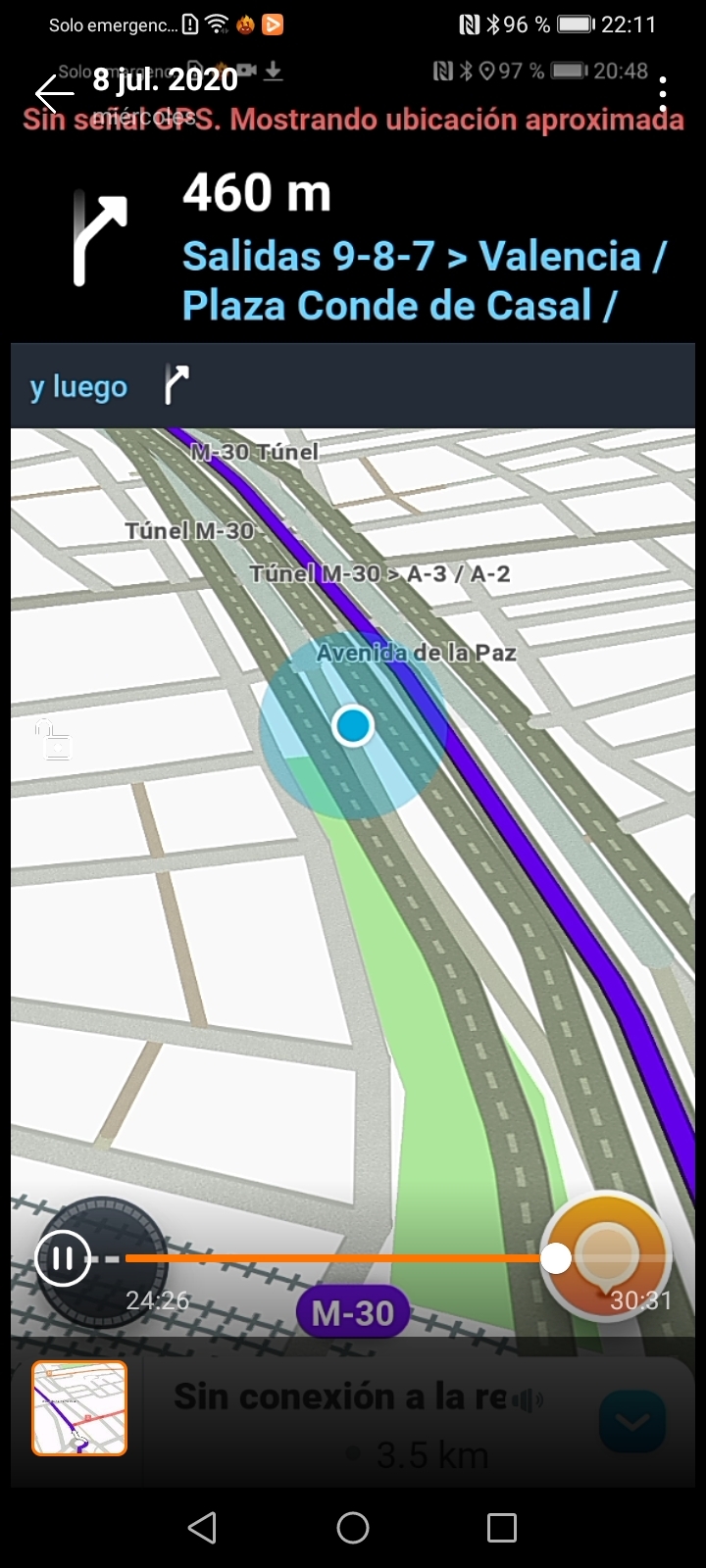The width and height of the screenshot is (706, 1568).
Task: Collapse the bottom panel with the chevron
Action: click(631, 1421)
